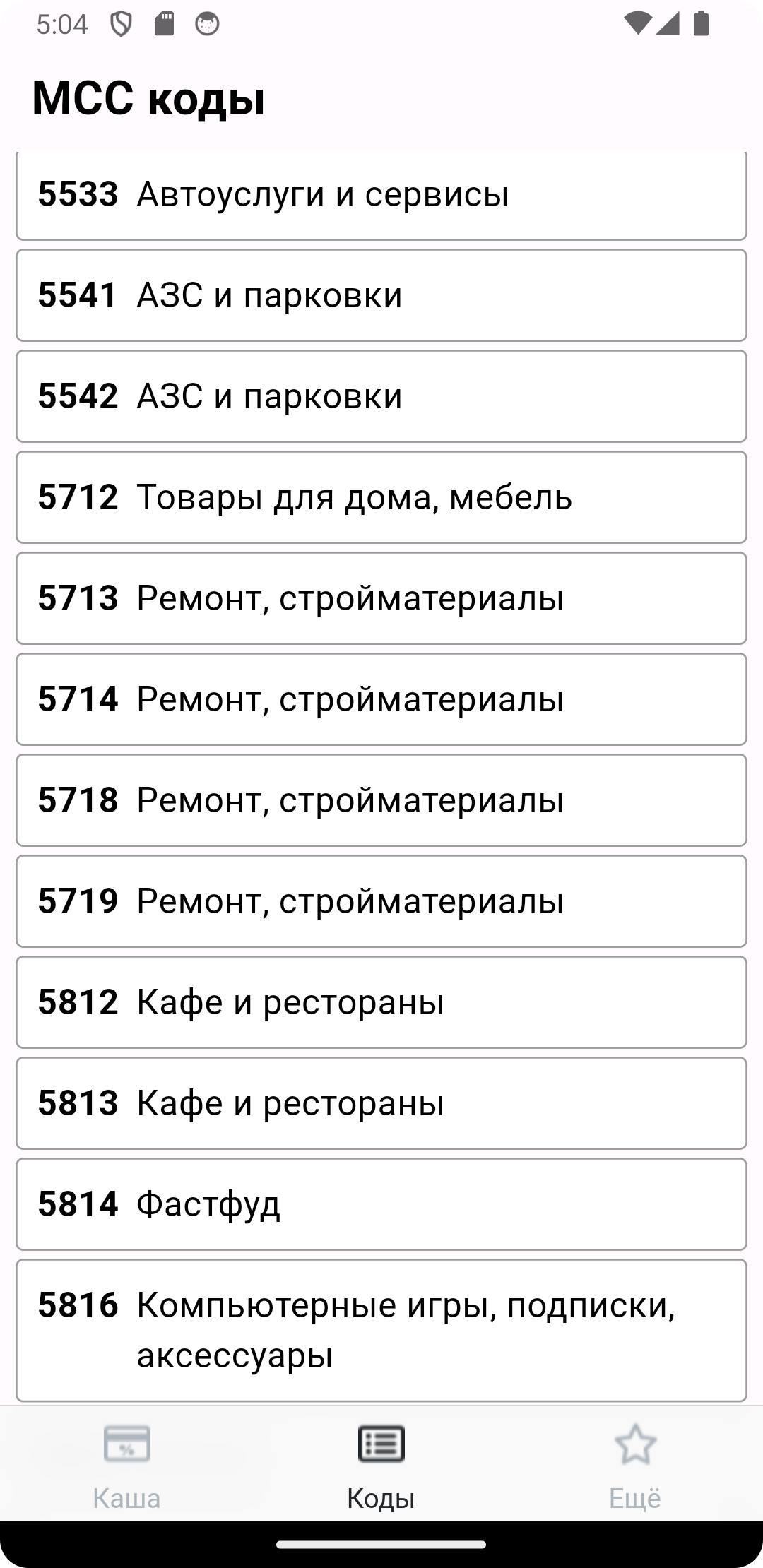Tap code 5718 Ремонт, стройматериалы
This screenshot has width=763, height=1568.
coord(381,800)
